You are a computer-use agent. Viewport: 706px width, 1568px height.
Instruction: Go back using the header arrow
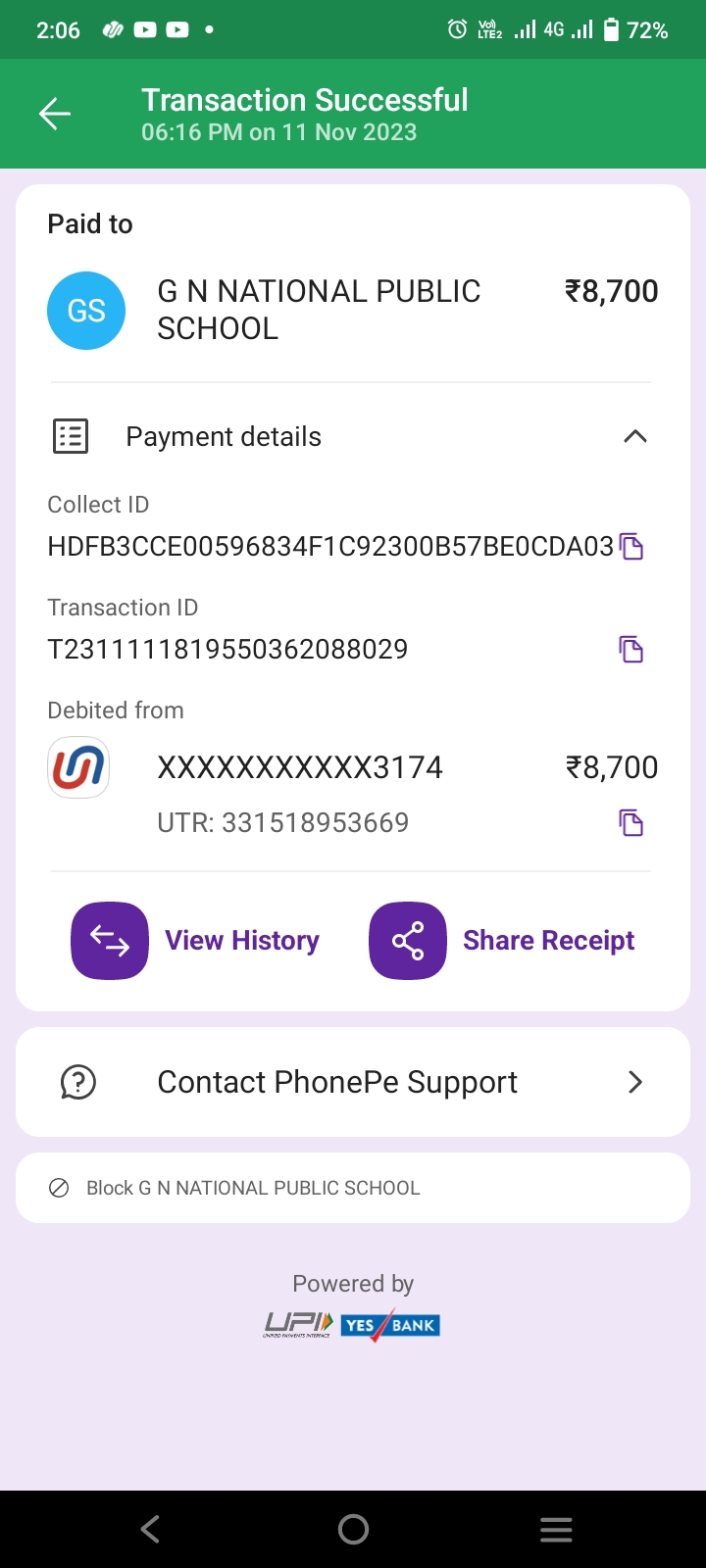tap(55, 115)
